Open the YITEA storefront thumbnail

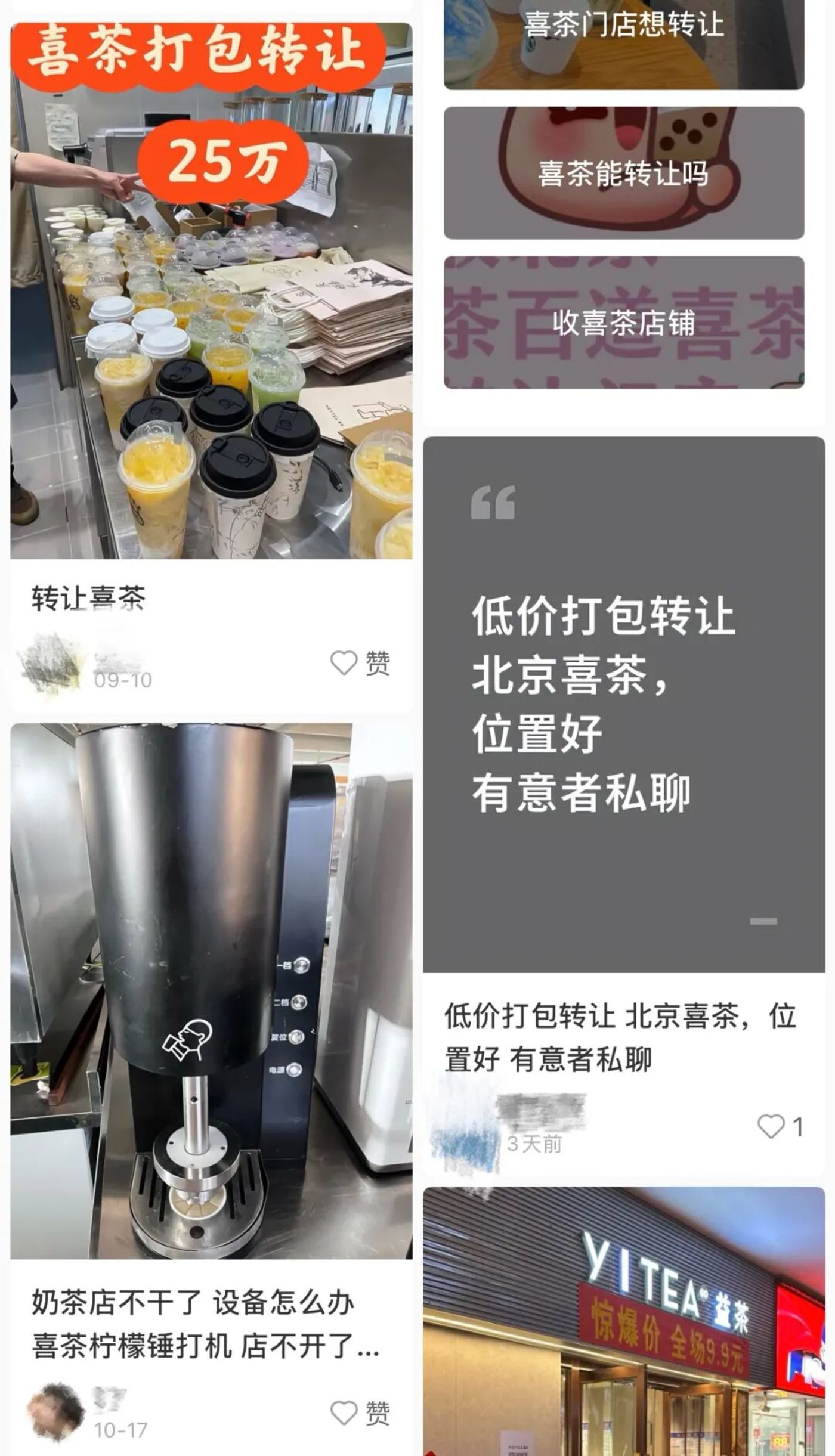[x=626, y=1312]
